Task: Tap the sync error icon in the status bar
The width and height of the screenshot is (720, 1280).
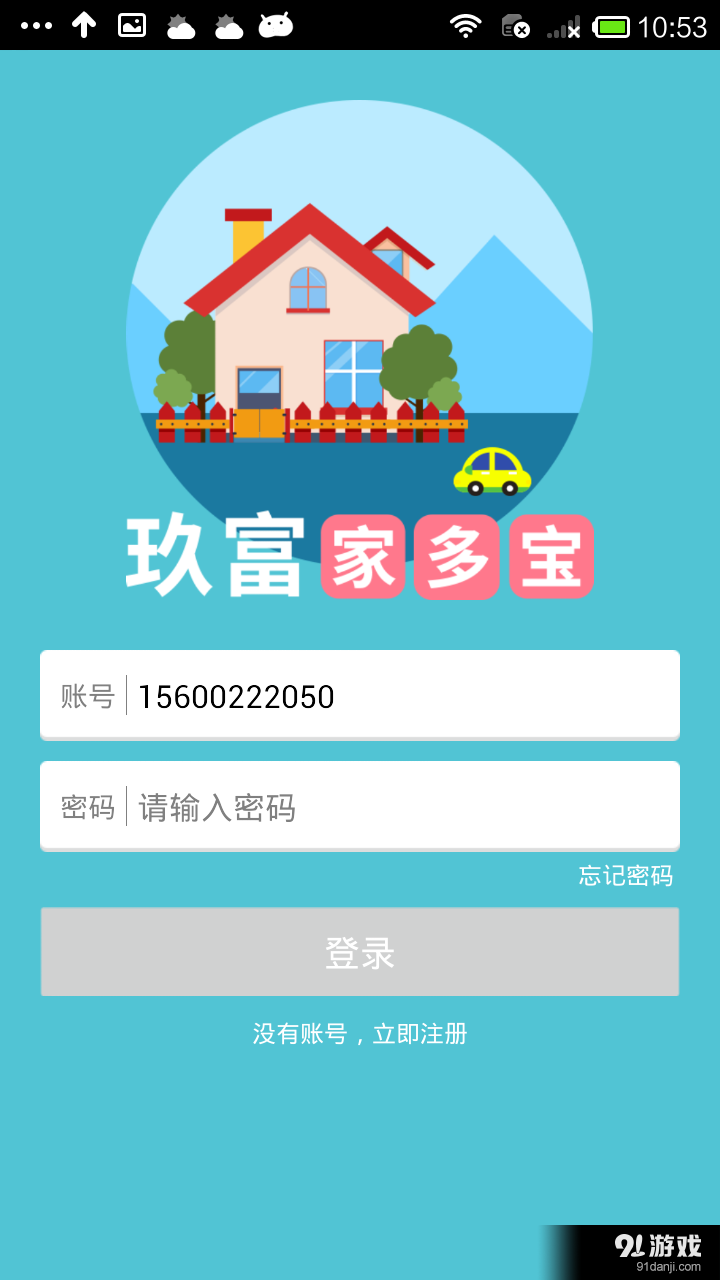Action: 514,25
